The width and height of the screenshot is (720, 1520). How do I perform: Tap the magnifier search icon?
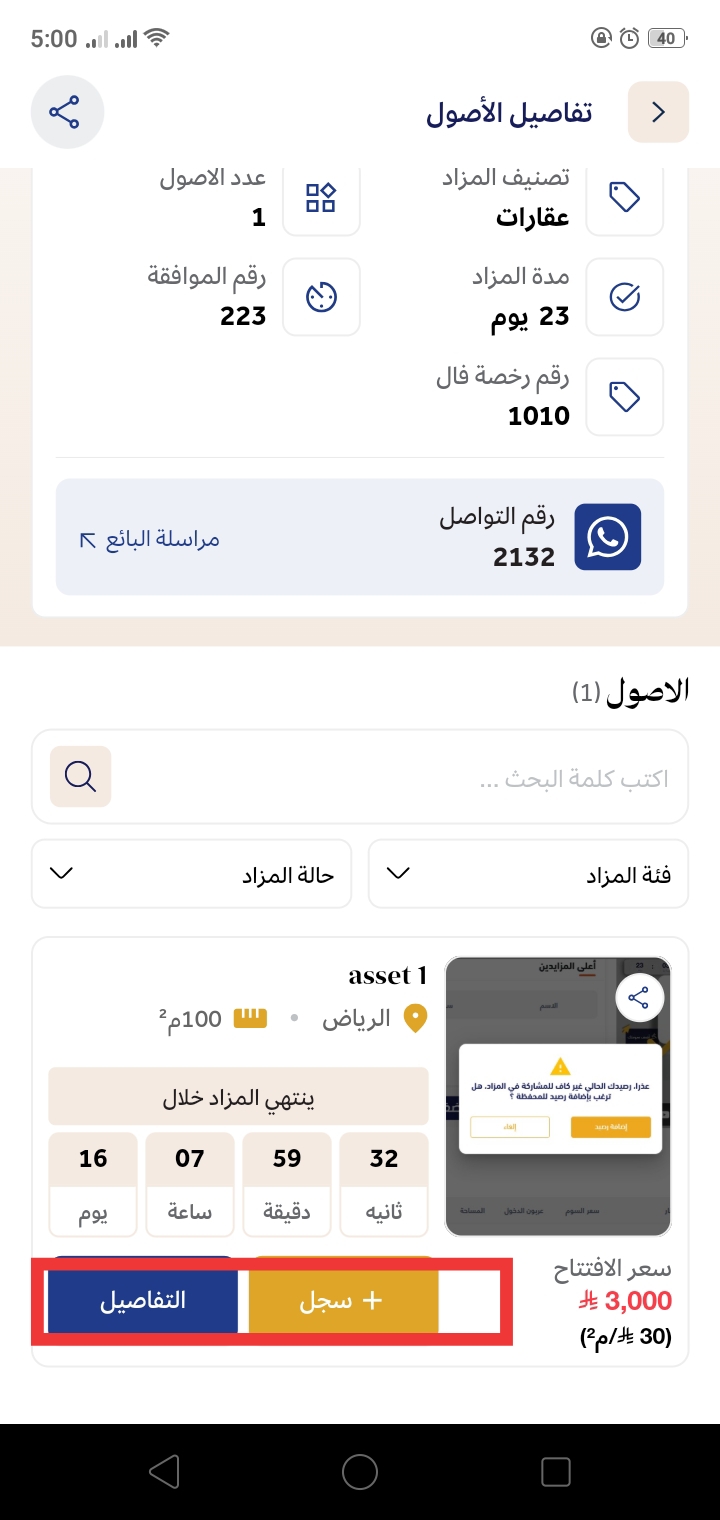[80, 776]
